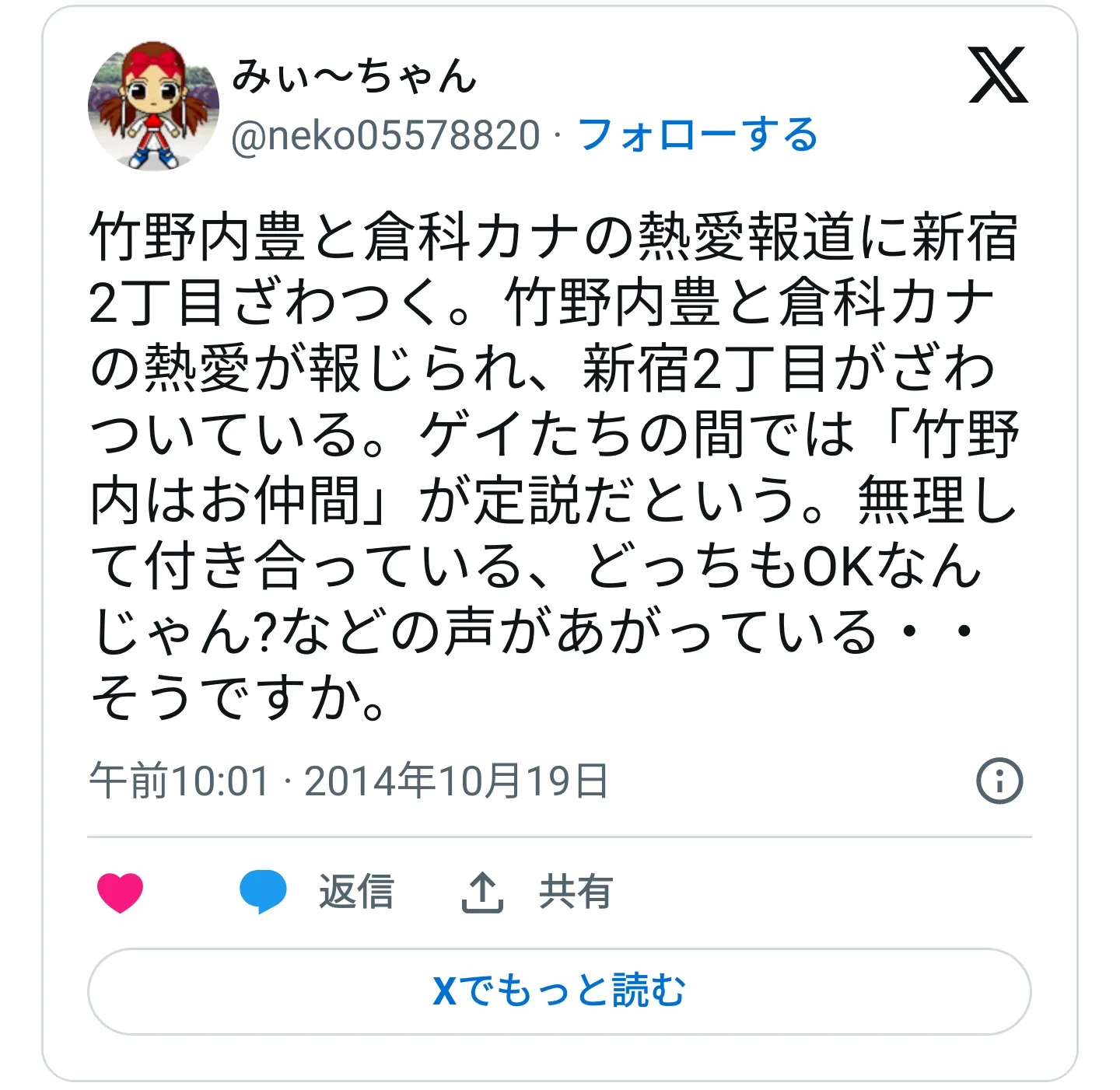
Task: Open the X logo link
Action: 997,75
